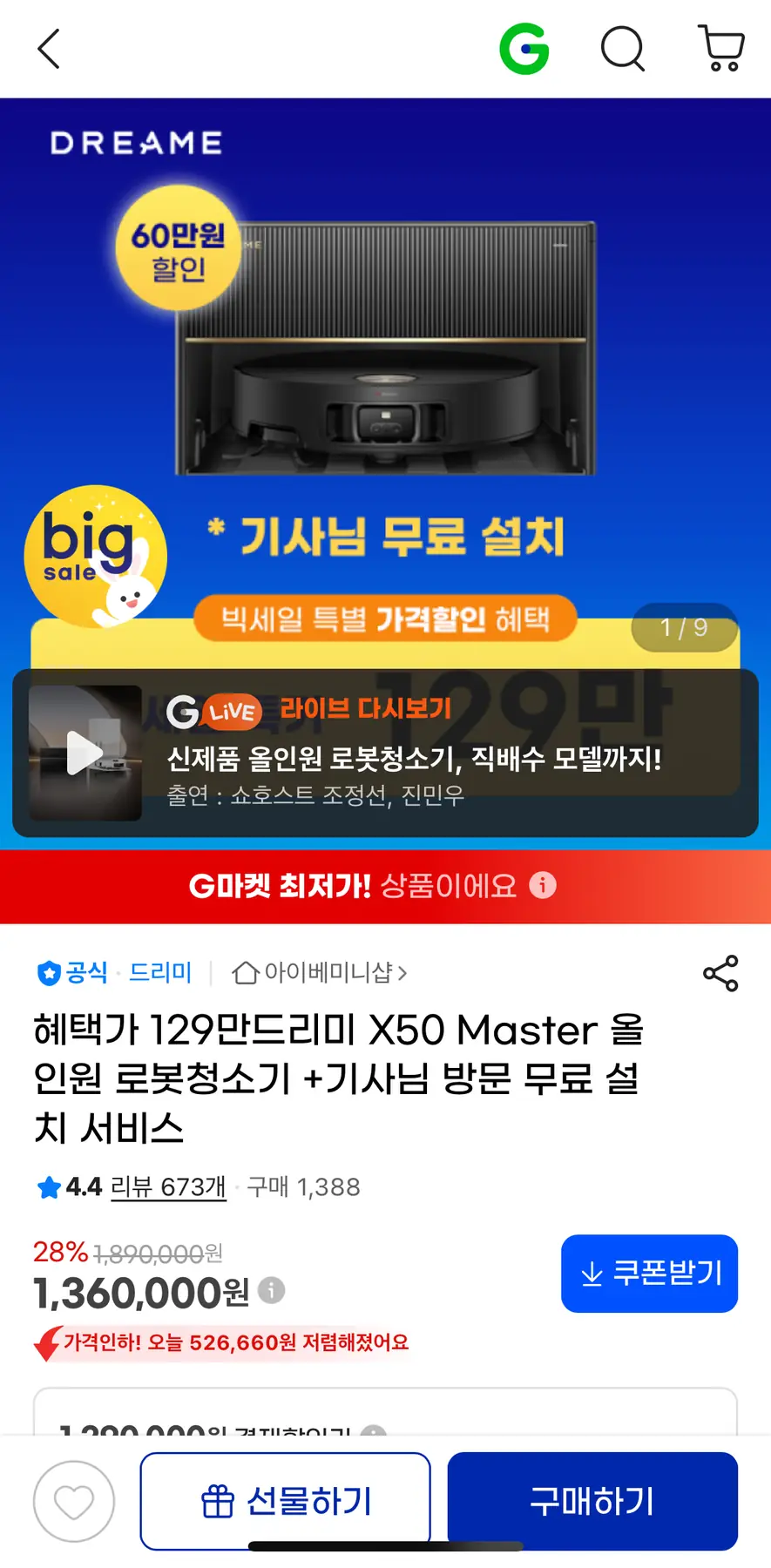Add this item to wishlist
This screenshot has height=1568, width=771.
click(x=74, y=1502)
